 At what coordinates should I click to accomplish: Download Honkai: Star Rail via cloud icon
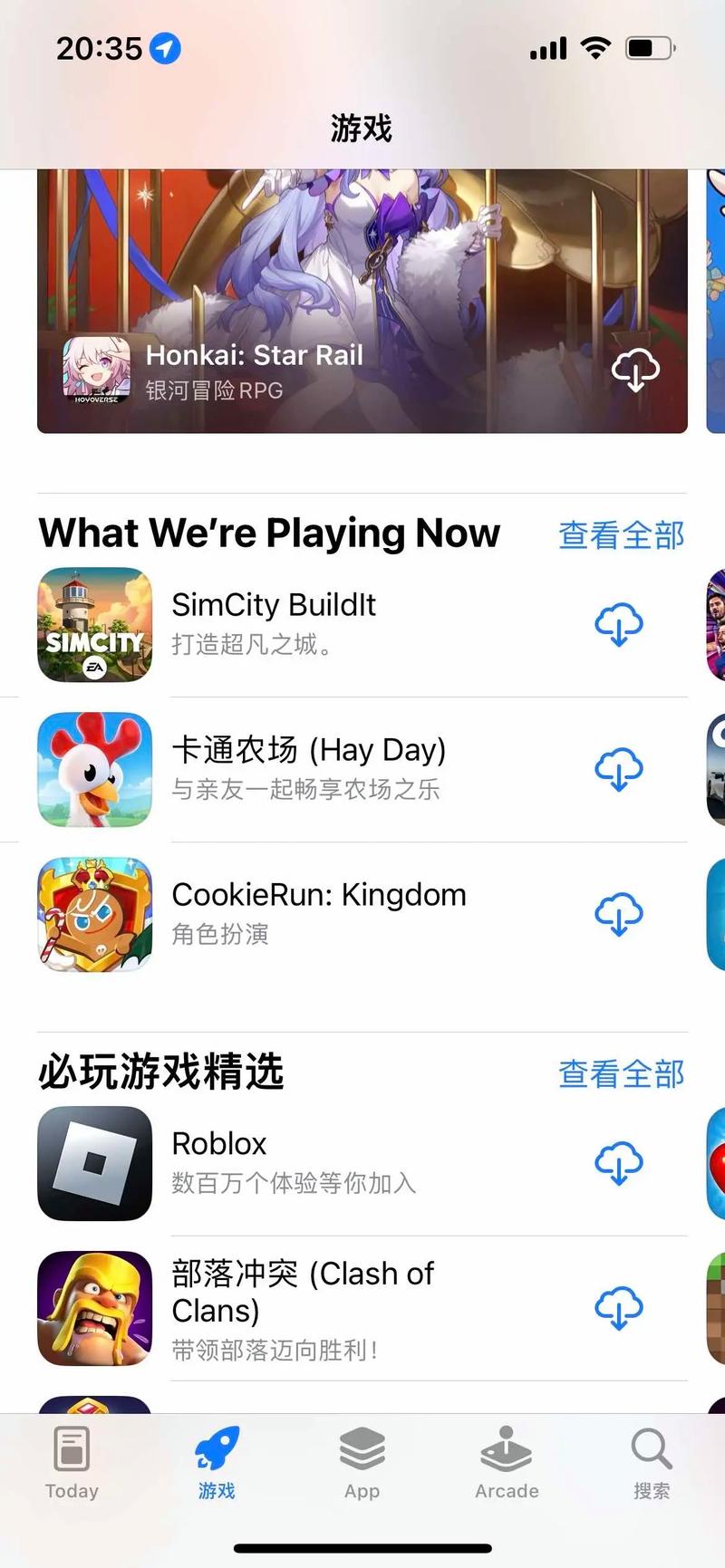pos(637,369)
